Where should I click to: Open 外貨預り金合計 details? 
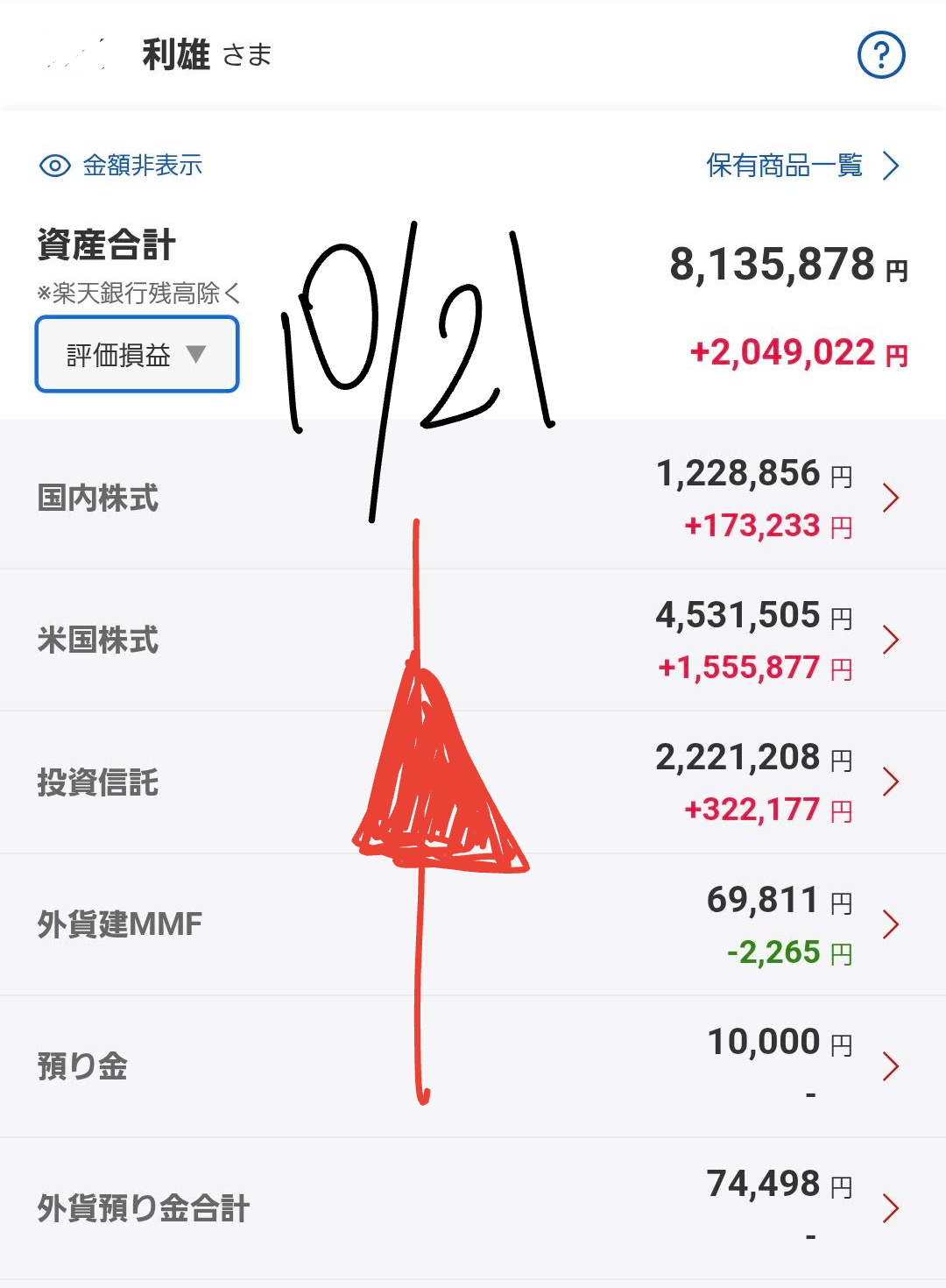point(473,1208)
